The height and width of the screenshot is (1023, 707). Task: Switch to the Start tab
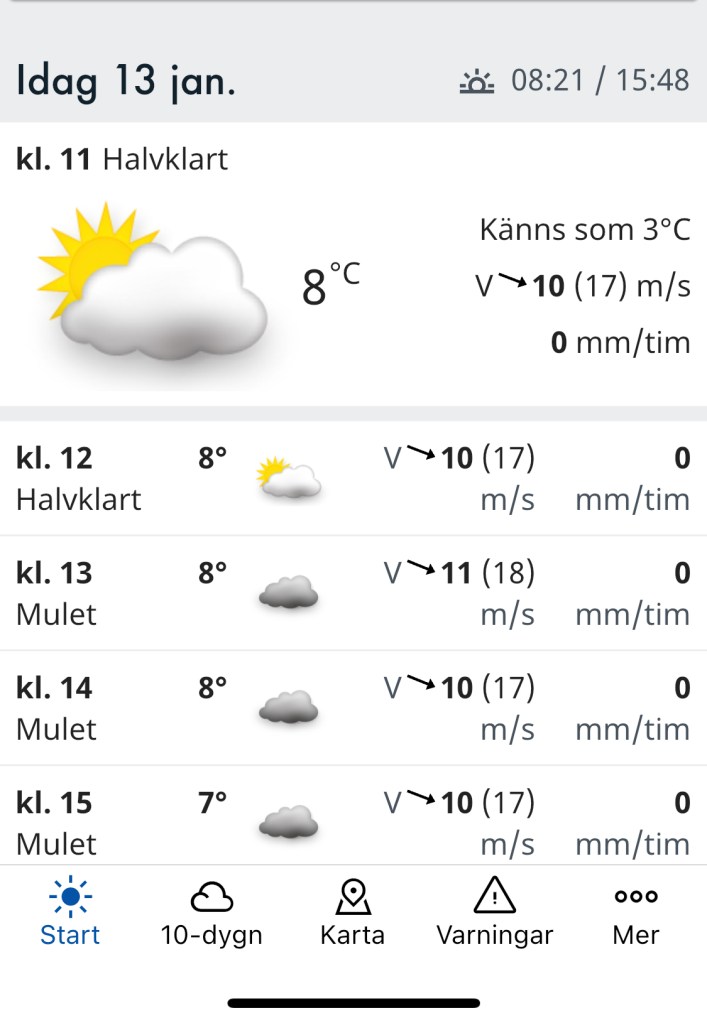click(x=70, y=913)
